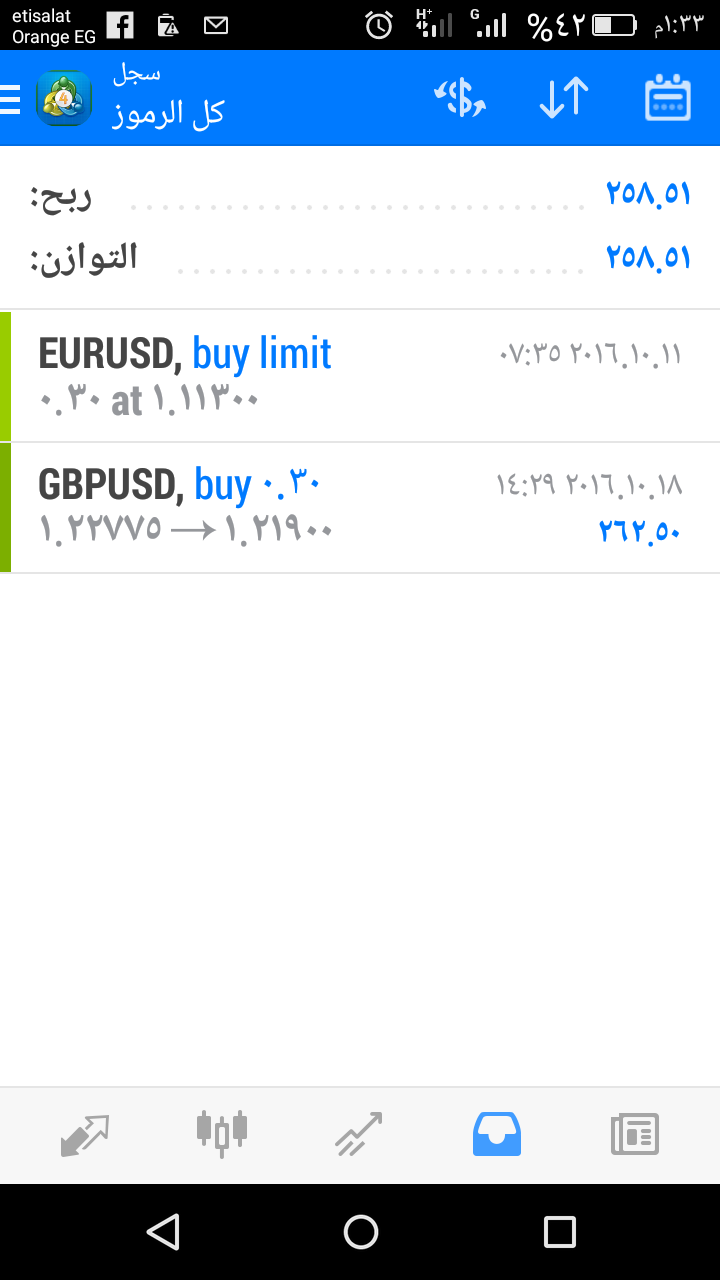Screen dimensions: 720x1280
Task: Go to the home screen
Action: 360,1232
